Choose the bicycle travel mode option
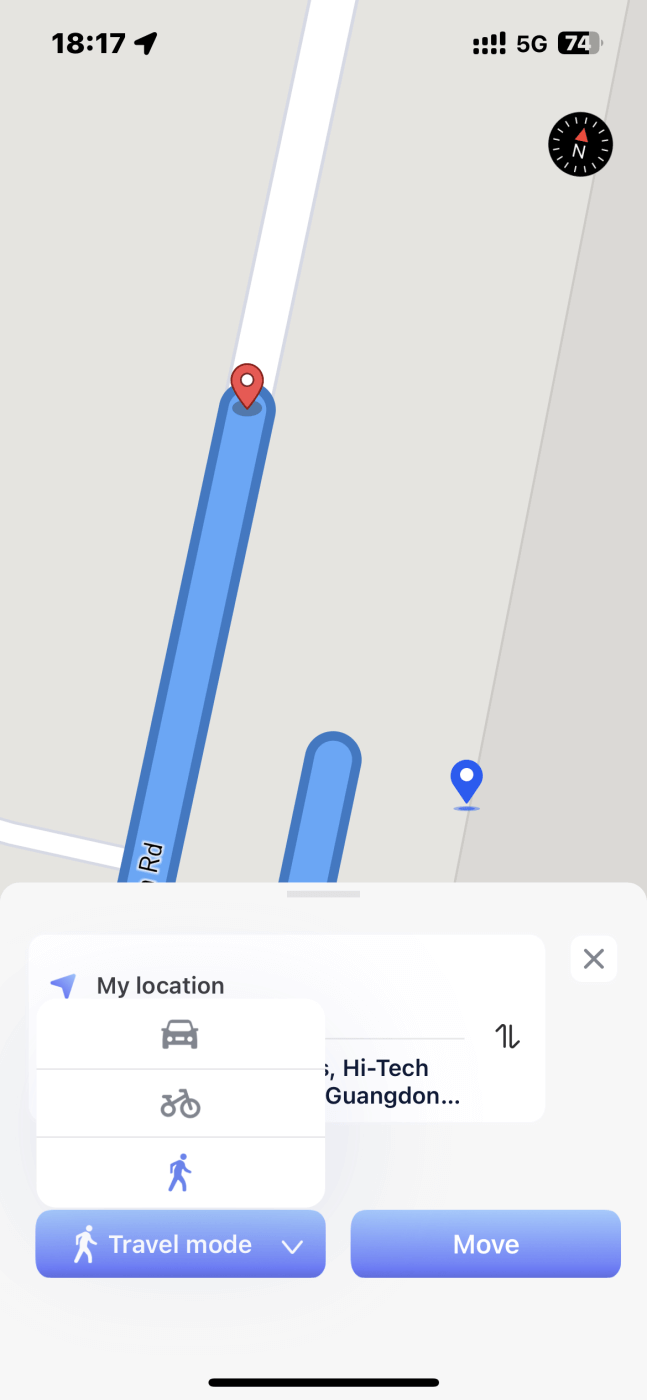 coord(180,1104)
